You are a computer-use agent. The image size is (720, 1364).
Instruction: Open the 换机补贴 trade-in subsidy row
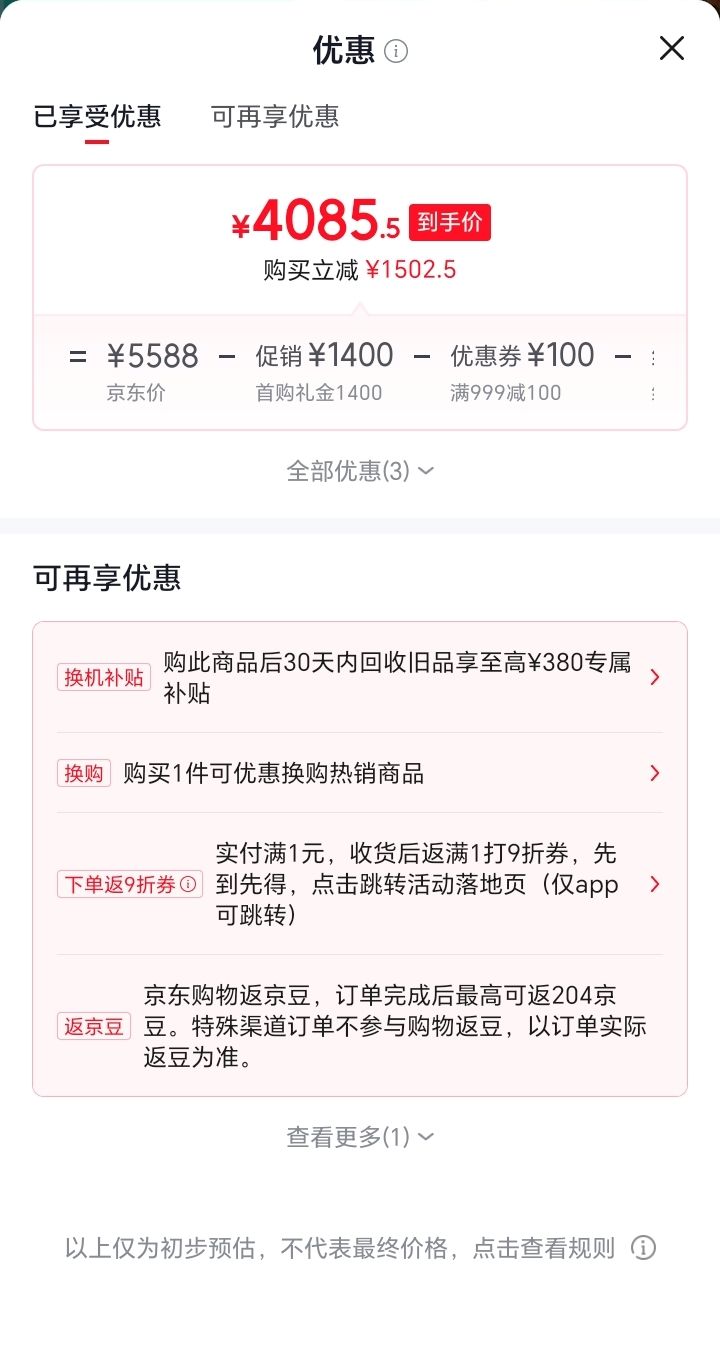coord(360,678)
